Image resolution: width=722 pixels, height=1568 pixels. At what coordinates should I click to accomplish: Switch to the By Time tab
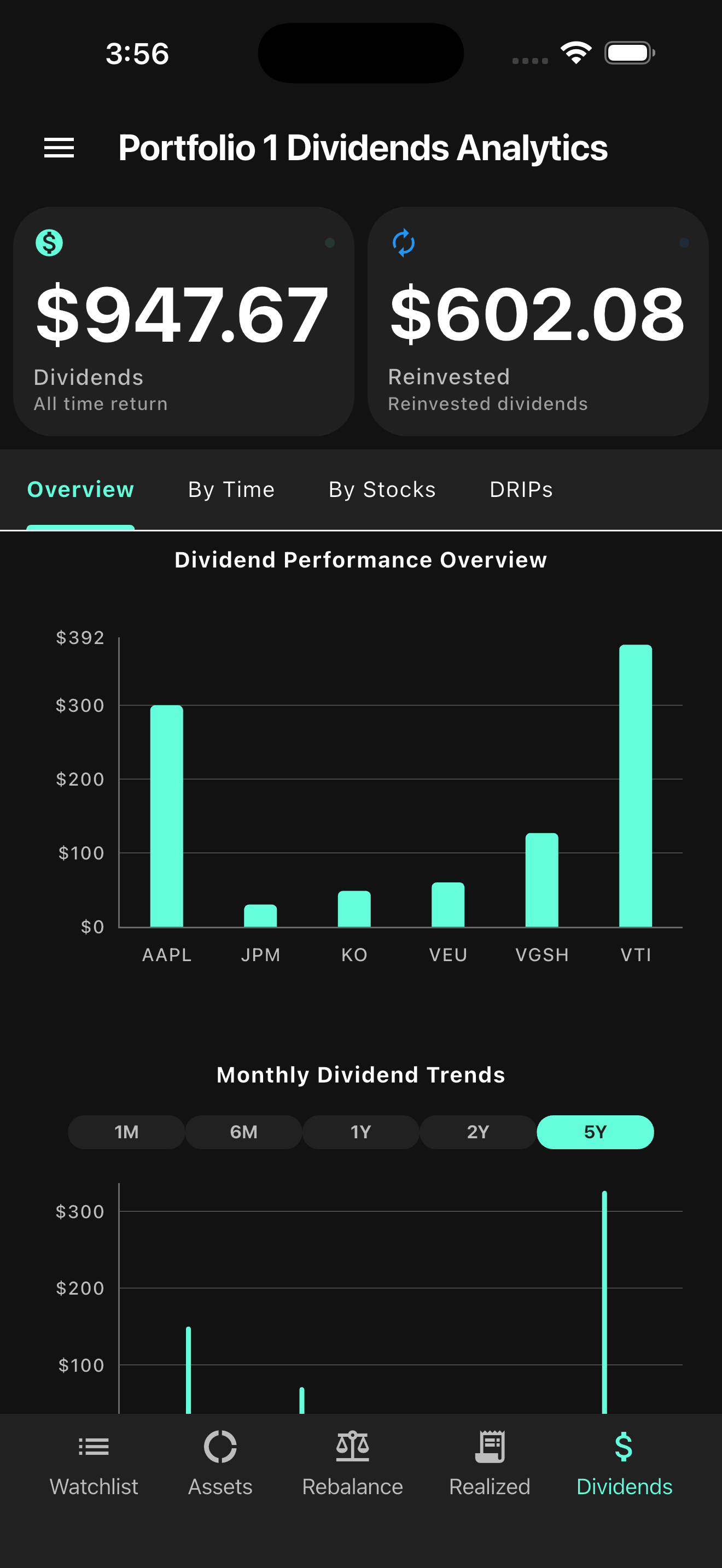click(231, 489)
